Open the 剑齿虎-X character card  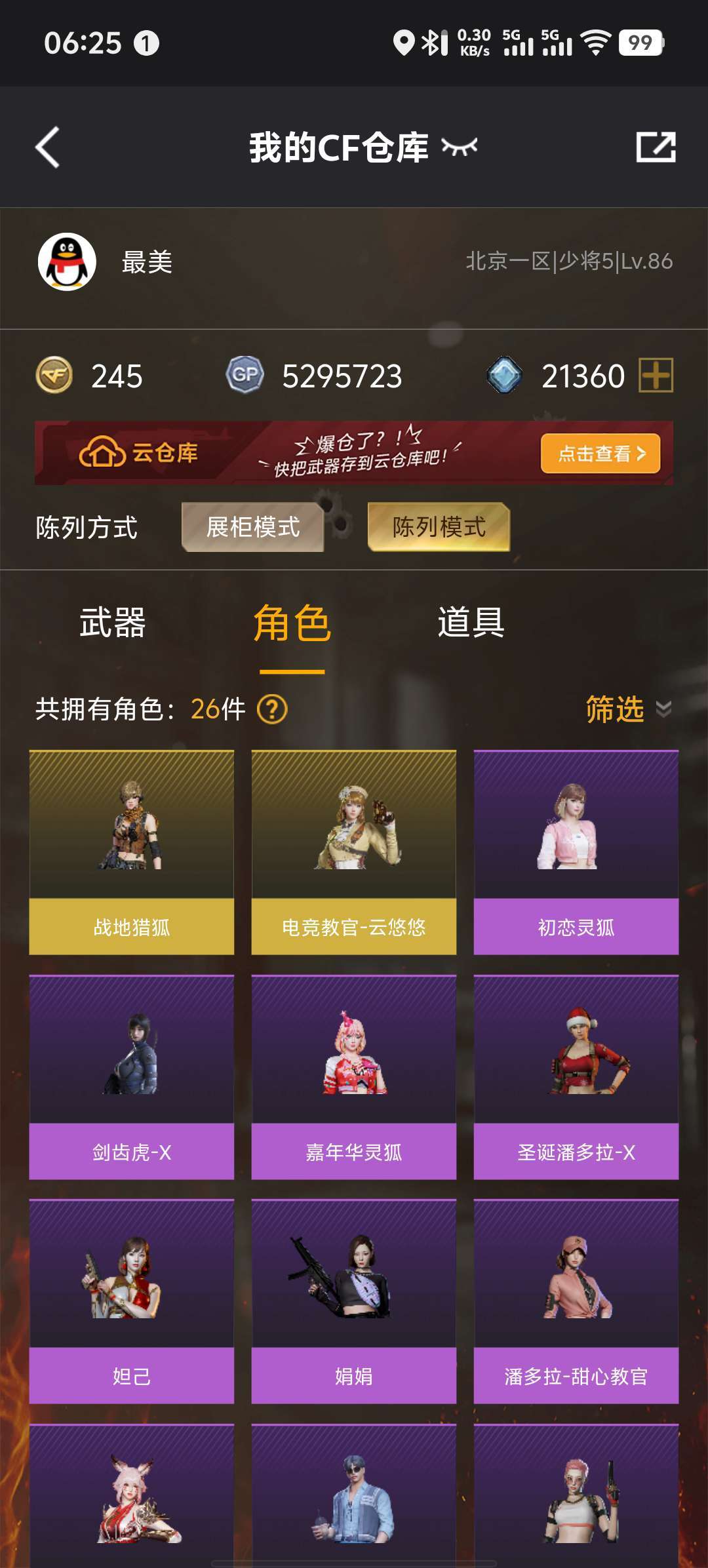tap(132, 1077)
